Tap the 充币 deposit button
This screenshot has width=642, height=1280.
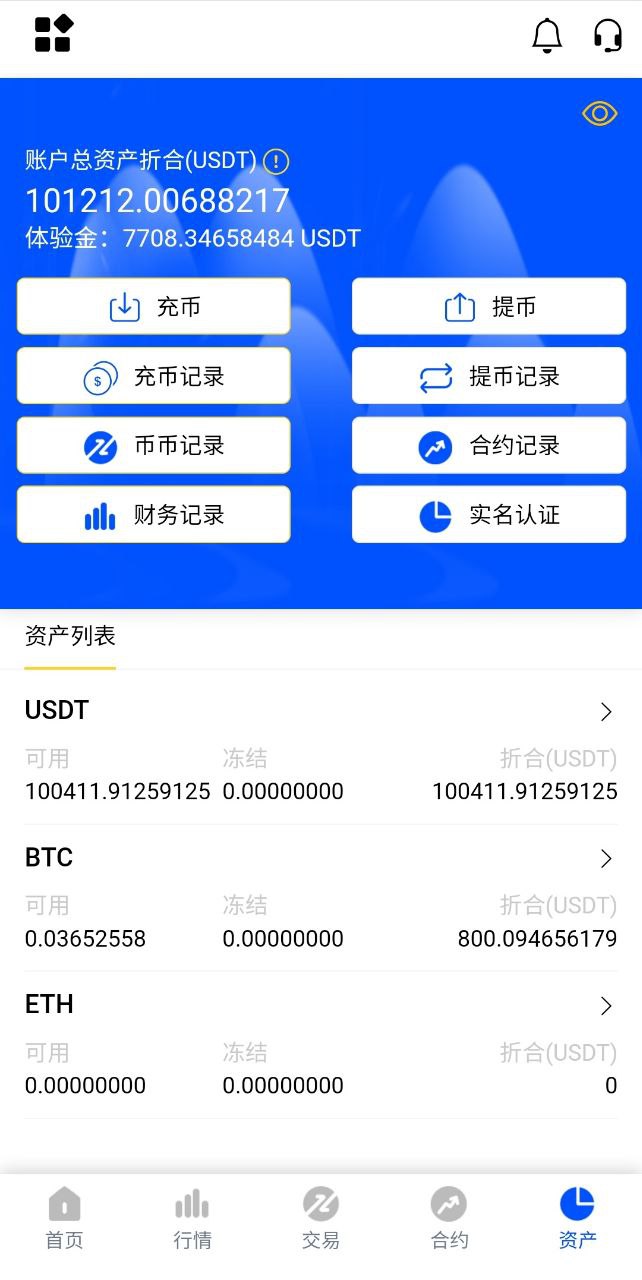(154, 306)
